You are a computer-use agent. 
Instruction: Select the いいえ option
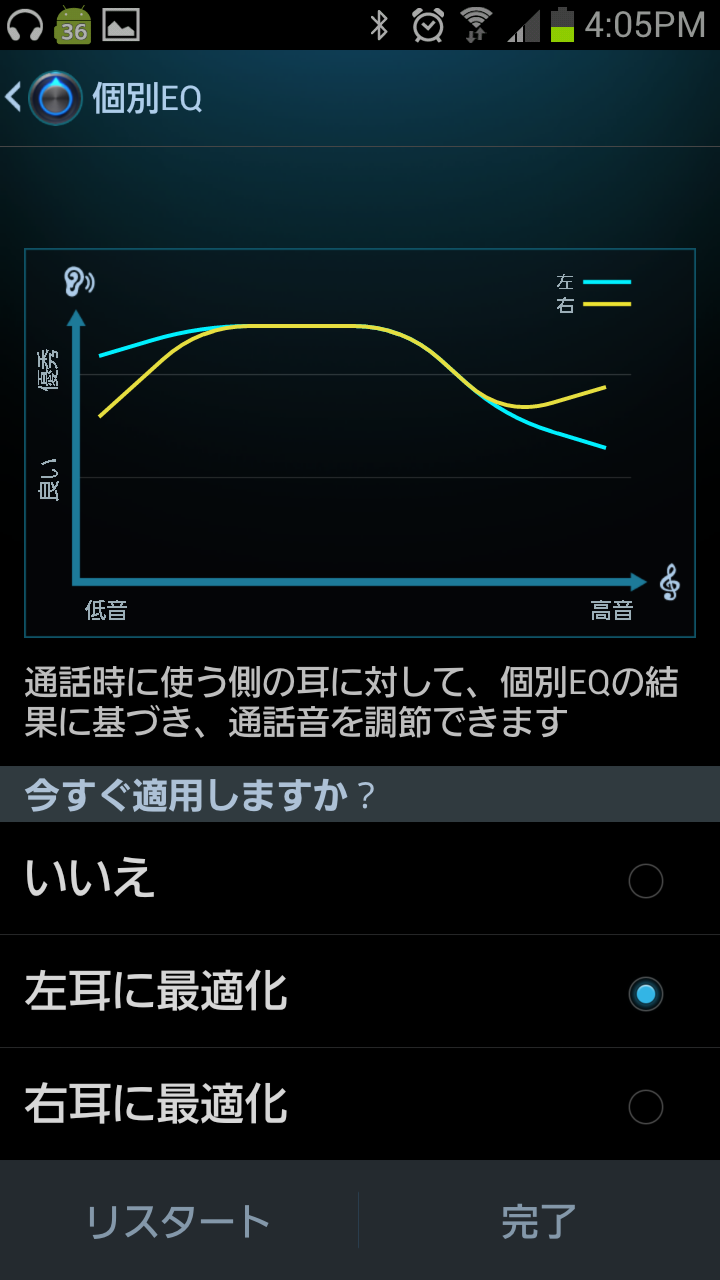pos(360,879)
